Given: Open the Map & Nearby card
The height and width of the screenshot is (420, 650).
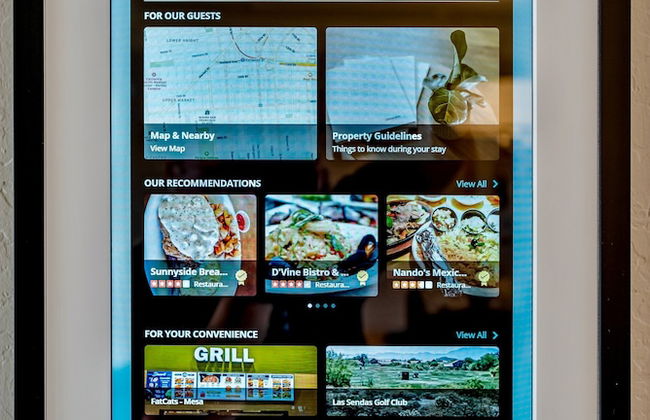Looking at the screenshot, I should [x=230, y=93].
